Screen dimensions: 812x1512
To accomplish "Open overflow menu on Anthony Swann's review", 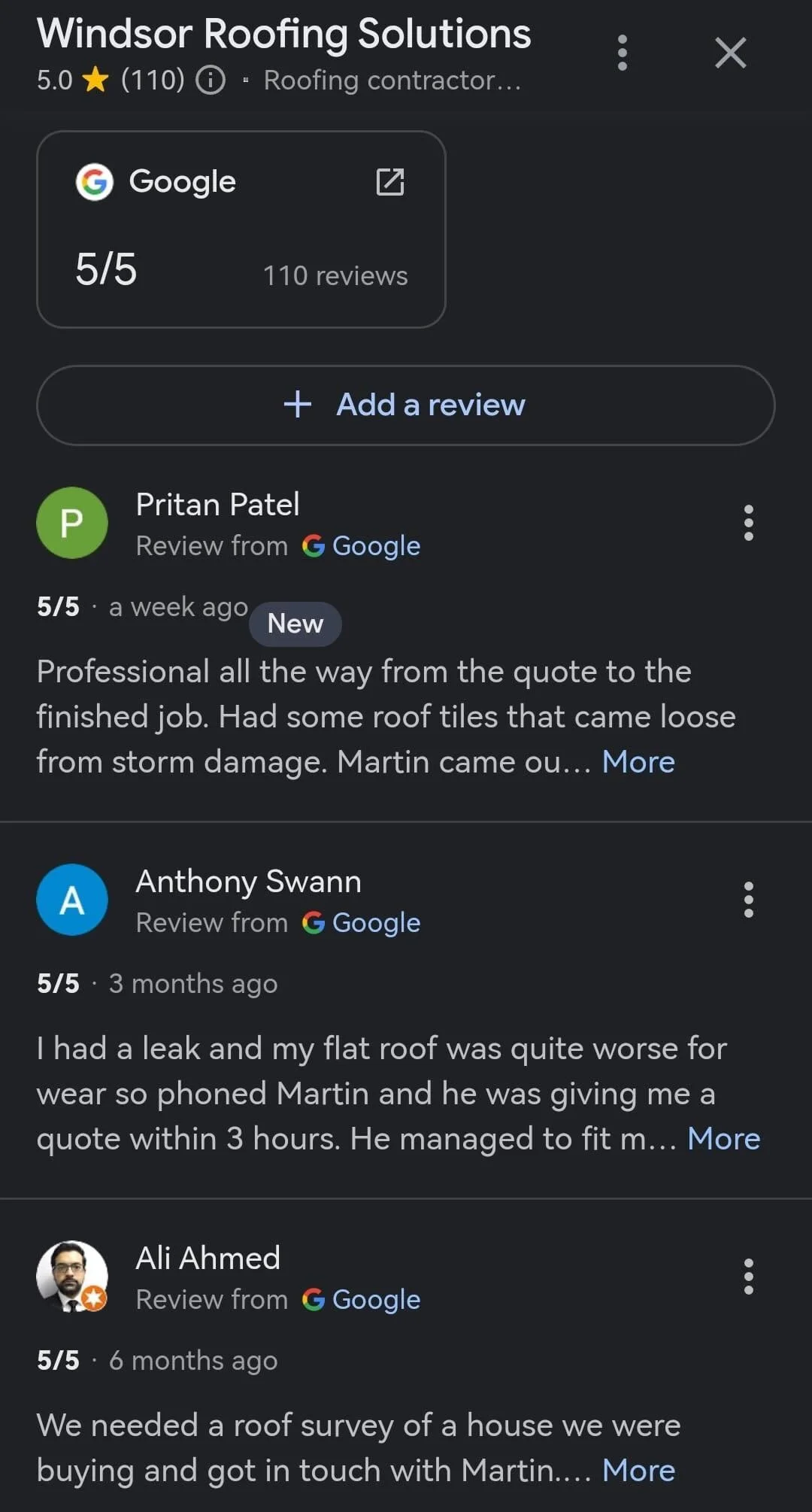I will 749,900.
